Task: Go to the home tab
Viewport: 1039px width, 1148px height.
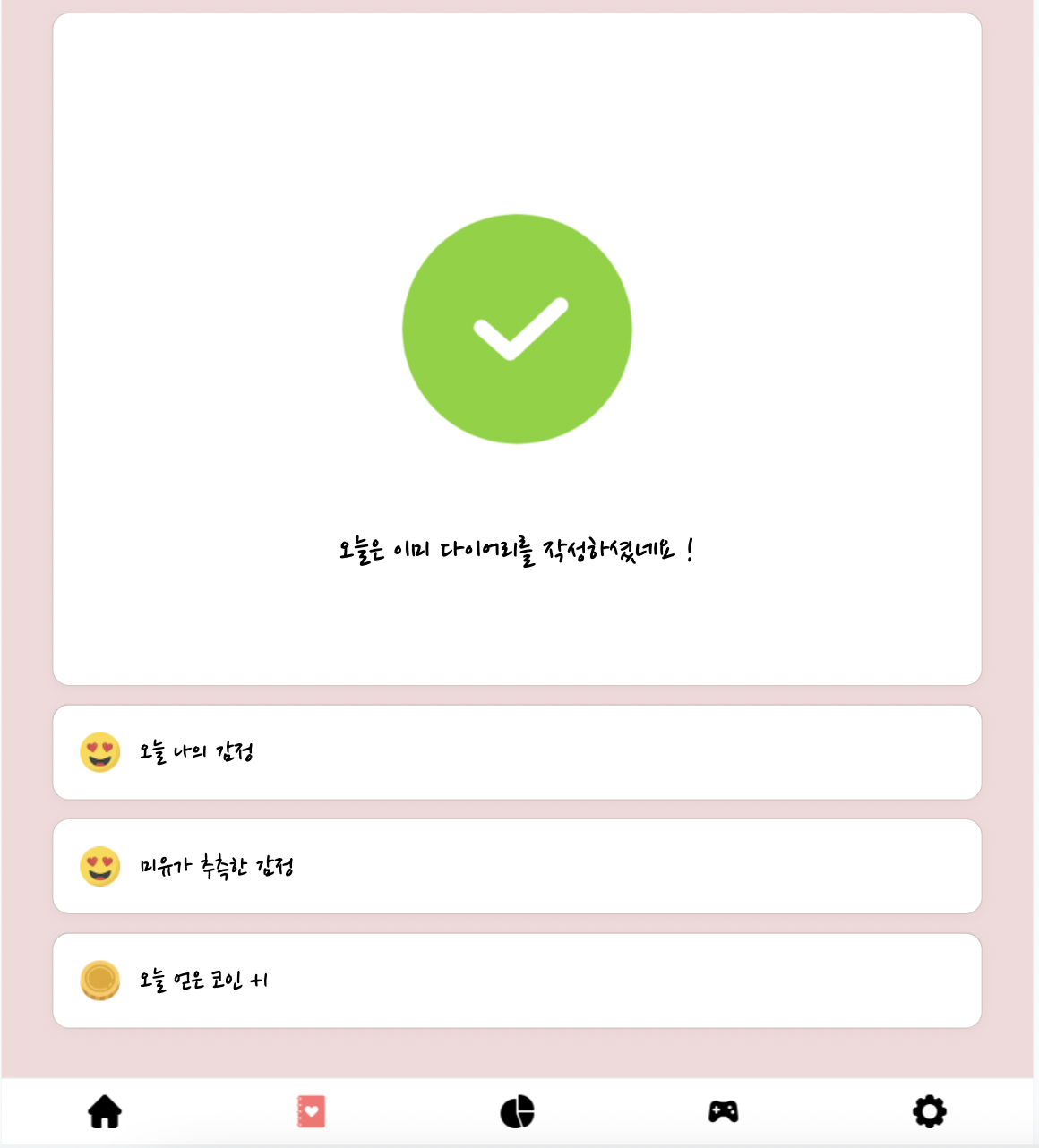Action: 105,1111
